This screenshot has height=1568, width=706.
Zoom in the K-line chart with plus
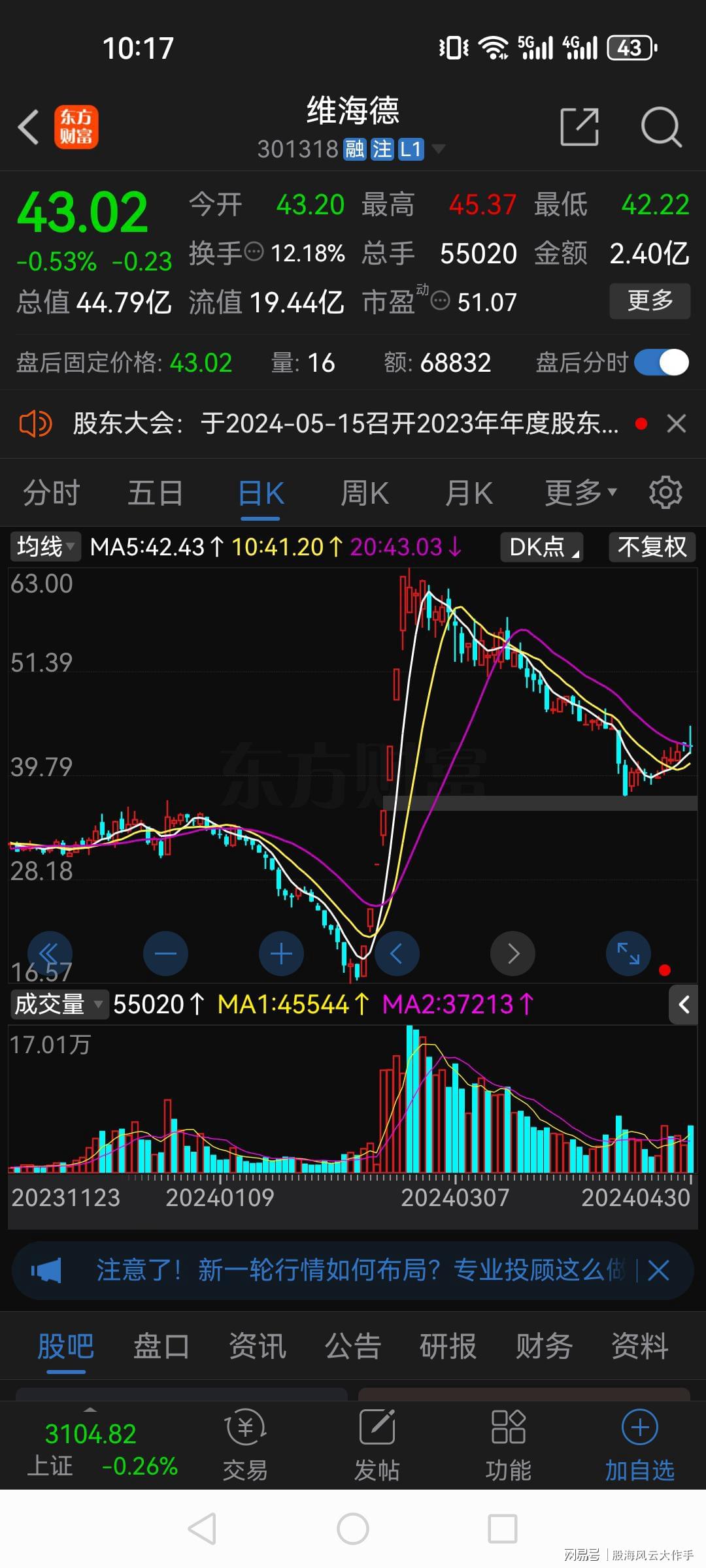pos(281,954)
